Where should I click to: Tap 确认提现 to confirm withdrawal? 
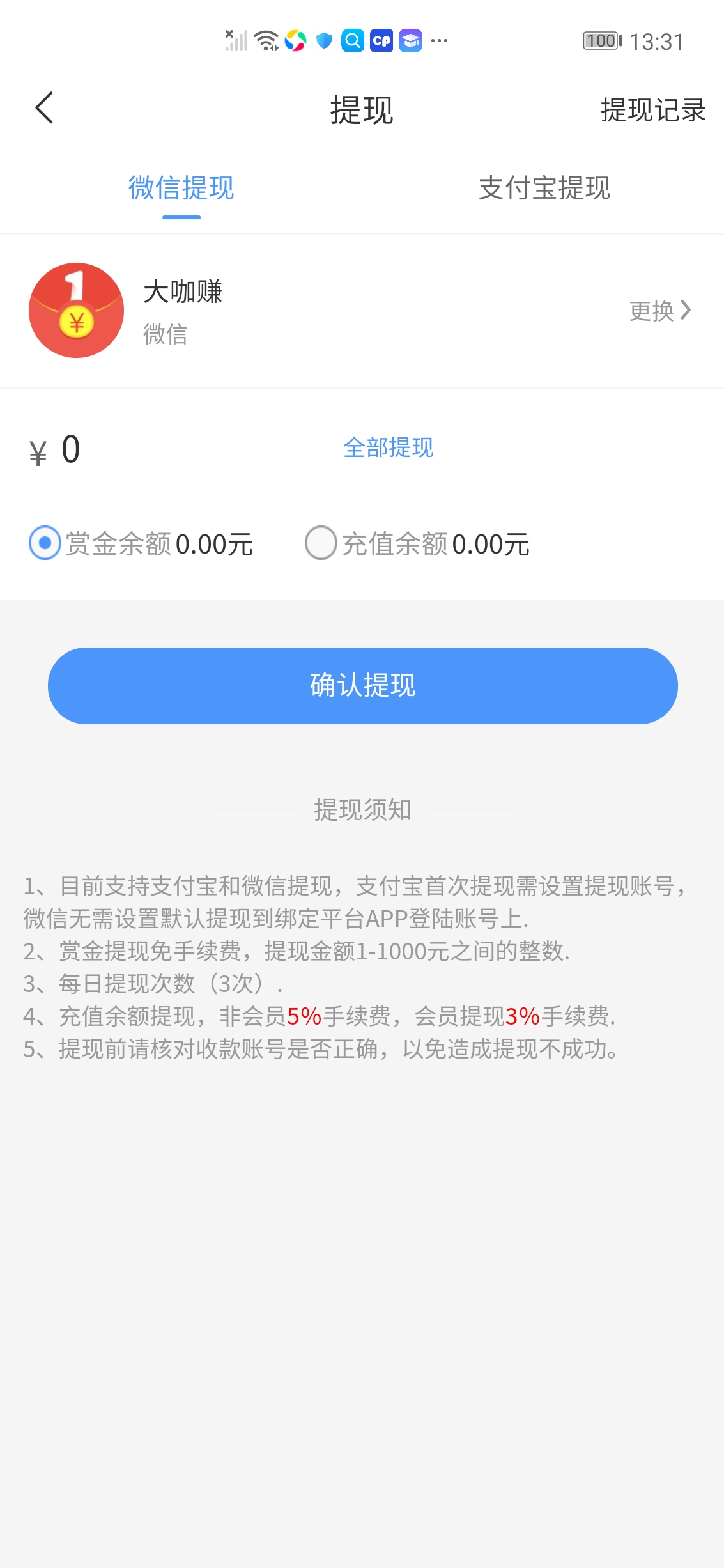click(x=362, y=685)
